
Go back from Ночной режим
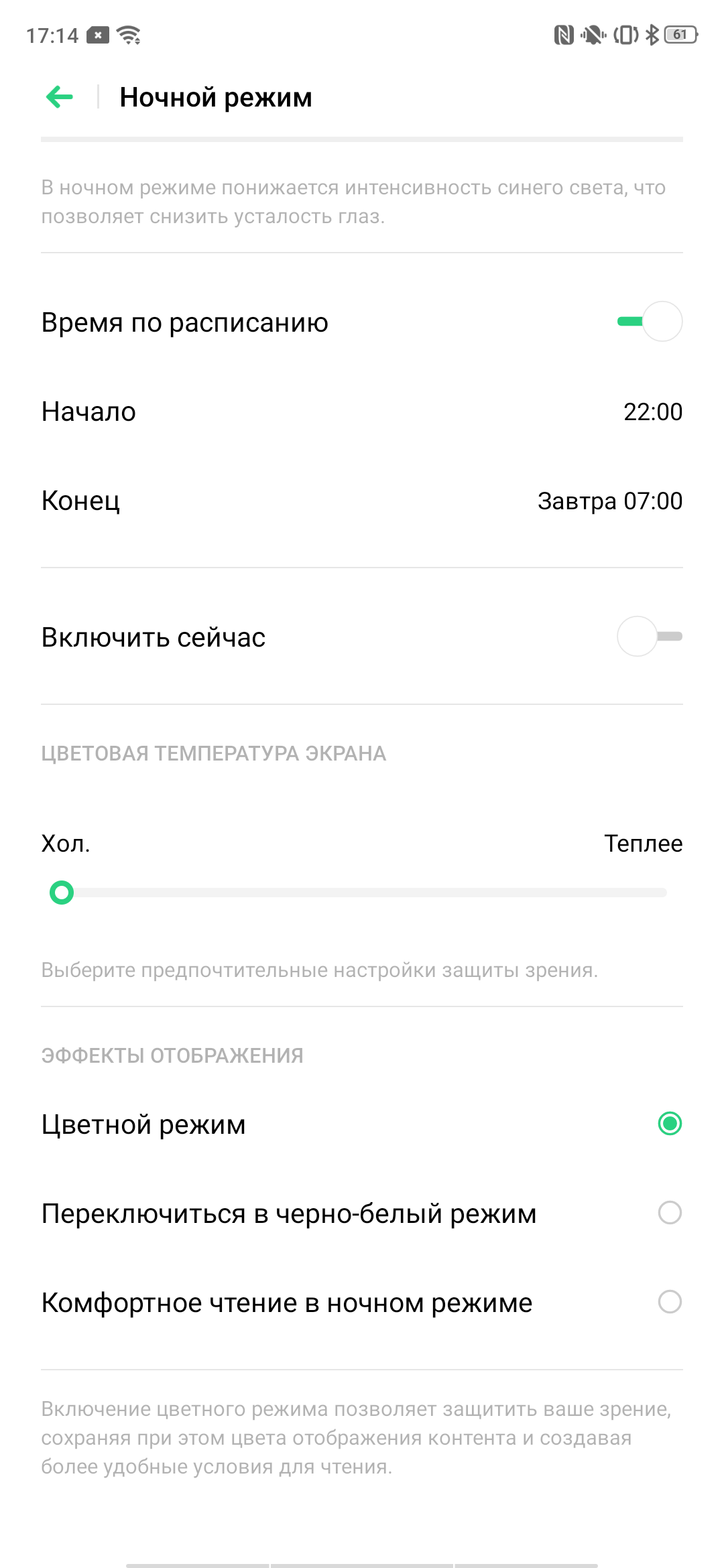tap(60, 97)
